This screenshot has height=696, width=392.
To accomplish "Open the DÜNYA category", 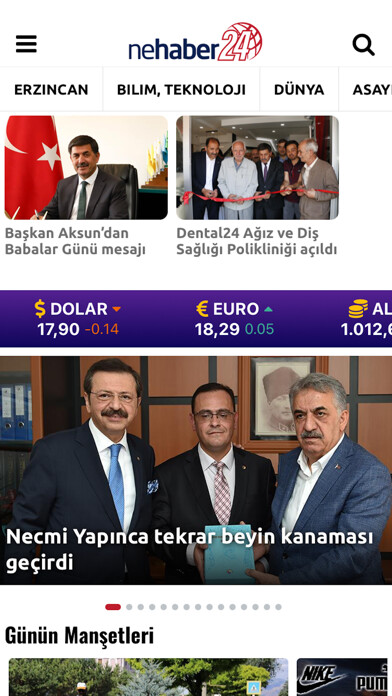I will coord(299,90).
